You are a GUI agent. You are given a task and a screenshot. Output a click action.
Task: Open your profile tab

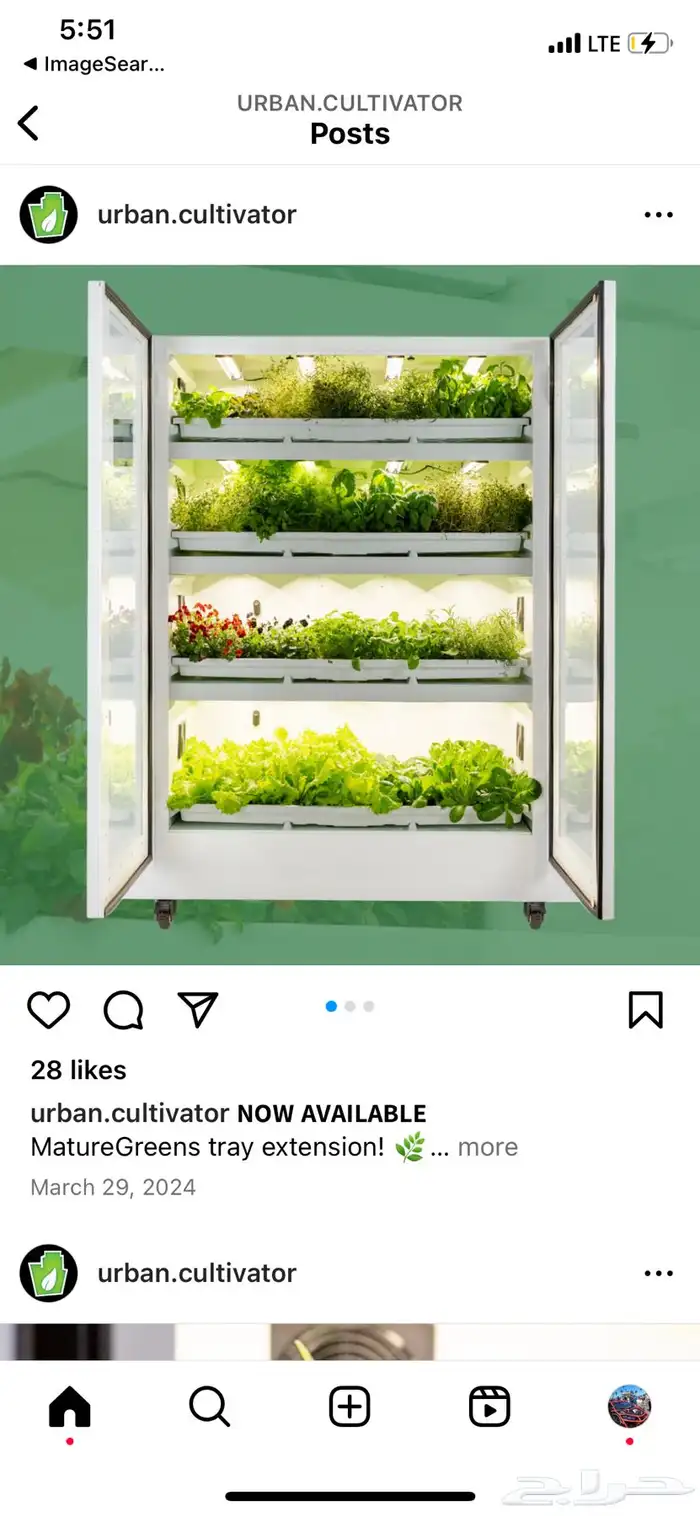[x=629, y=1407]
